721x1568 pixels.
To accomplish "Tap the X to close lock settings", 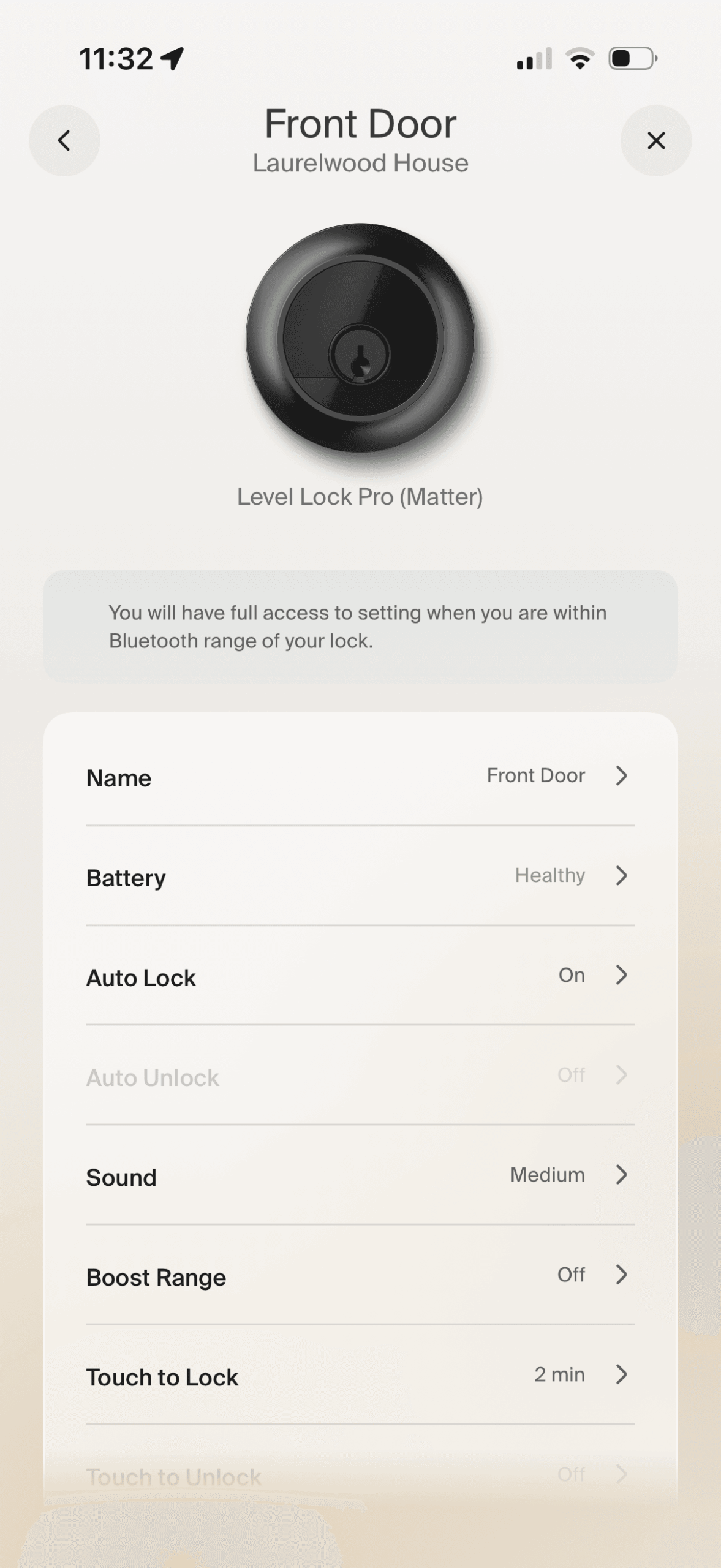I will pos(656,140).
